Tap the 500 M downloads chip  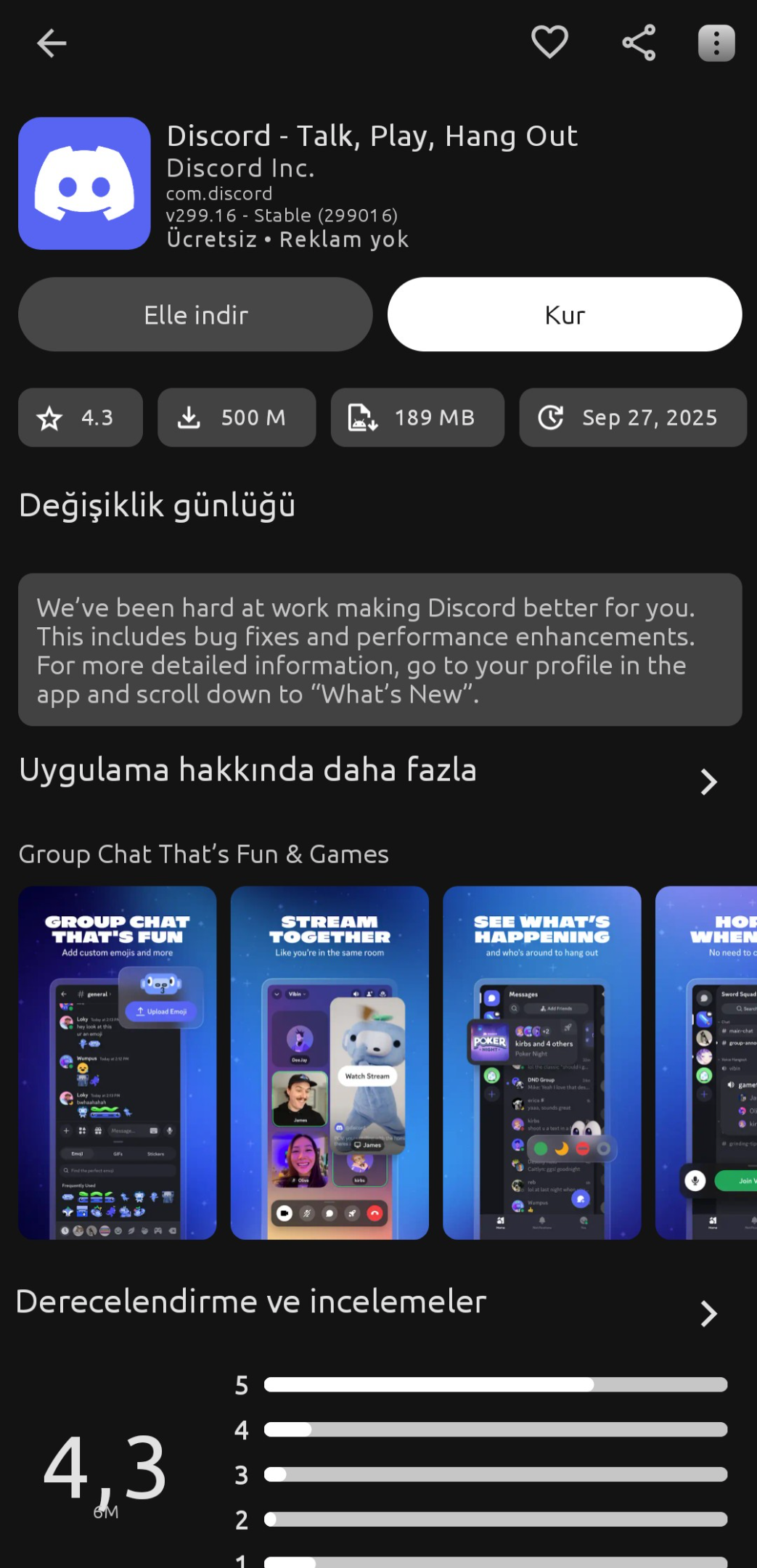[x=237, y=417]
